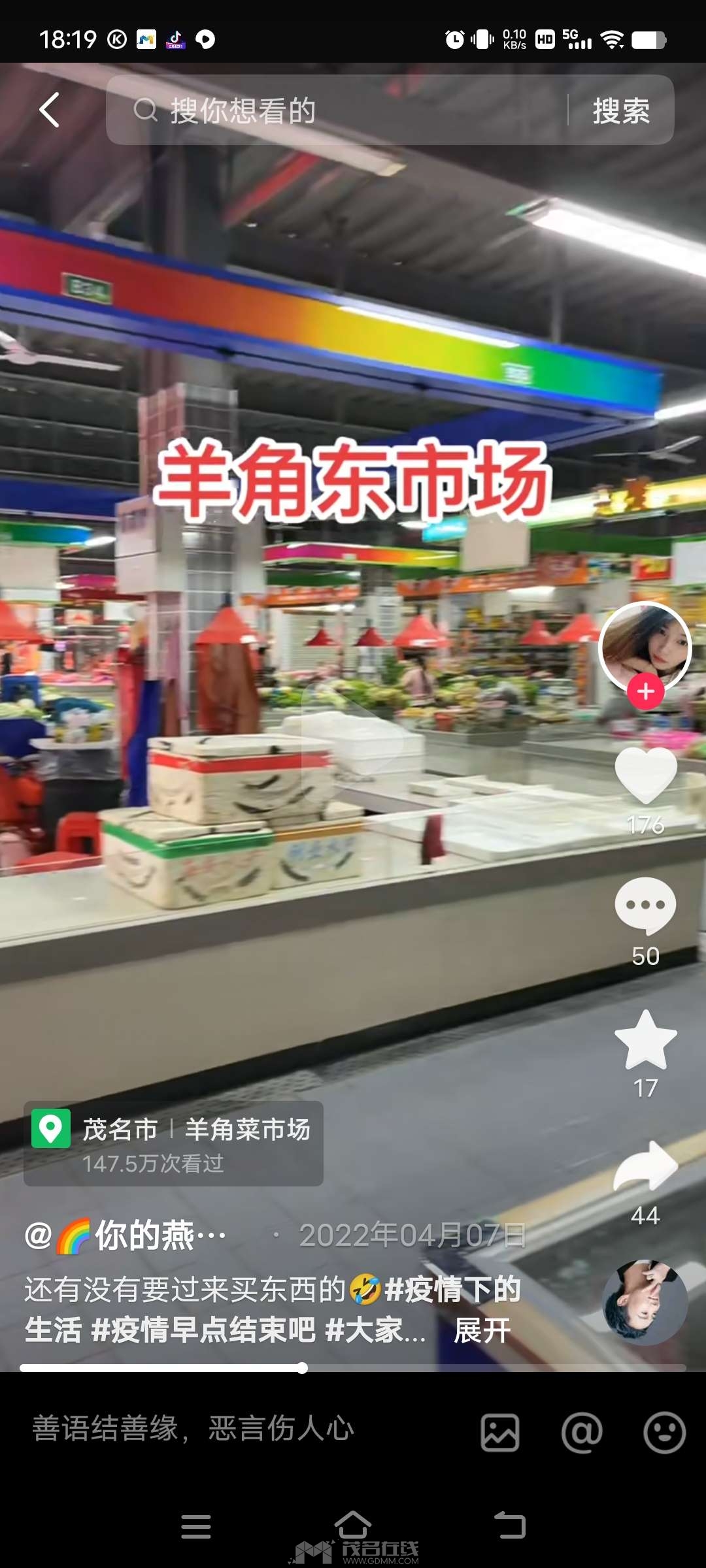The height and width of the screenshot is (1568, 706).
Task: Tap the search field '搜你想看的'
Action: 340,110
